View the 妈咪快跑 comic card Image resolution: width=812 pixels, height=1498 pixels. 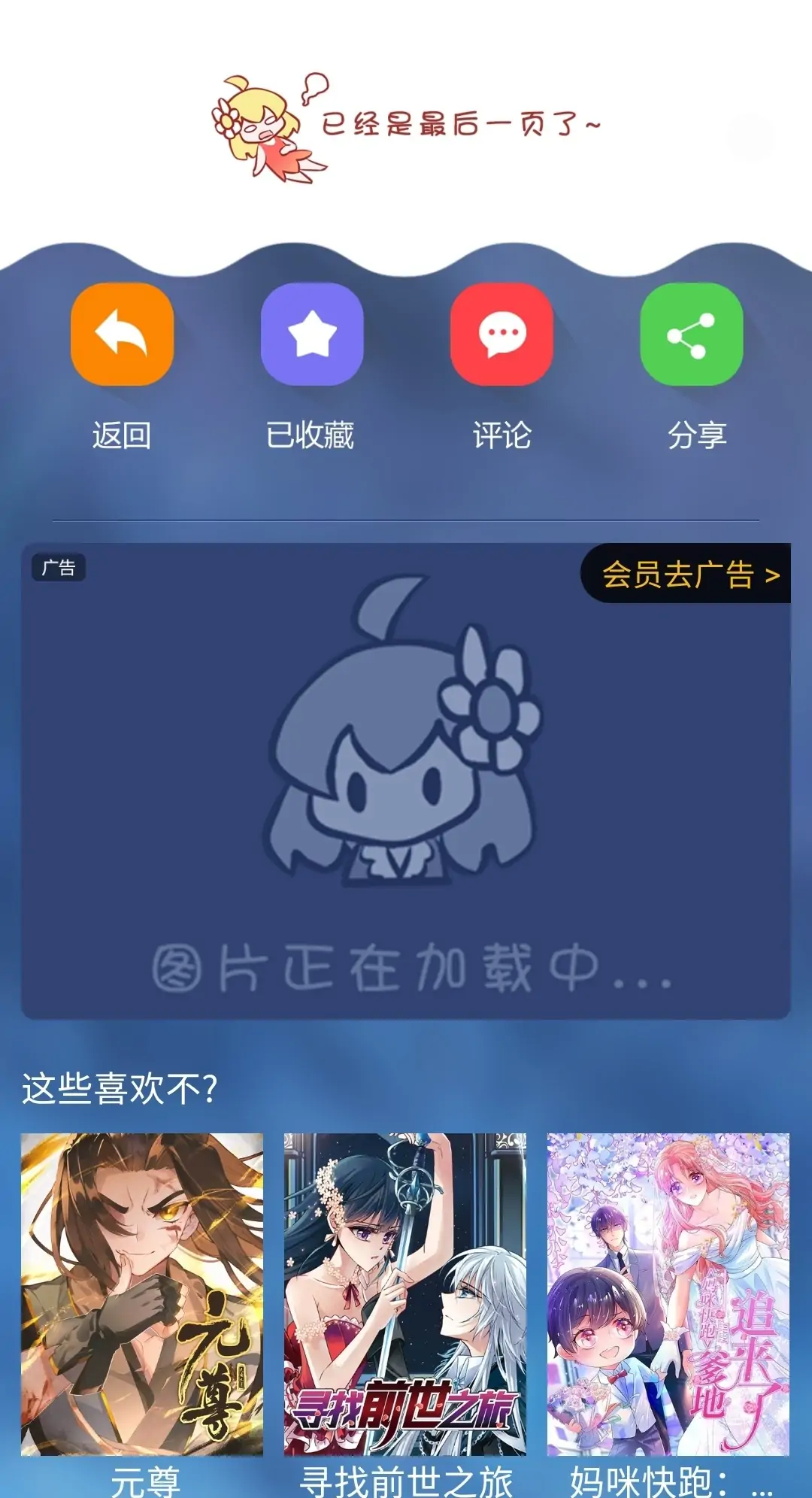tap(668, 1293)
